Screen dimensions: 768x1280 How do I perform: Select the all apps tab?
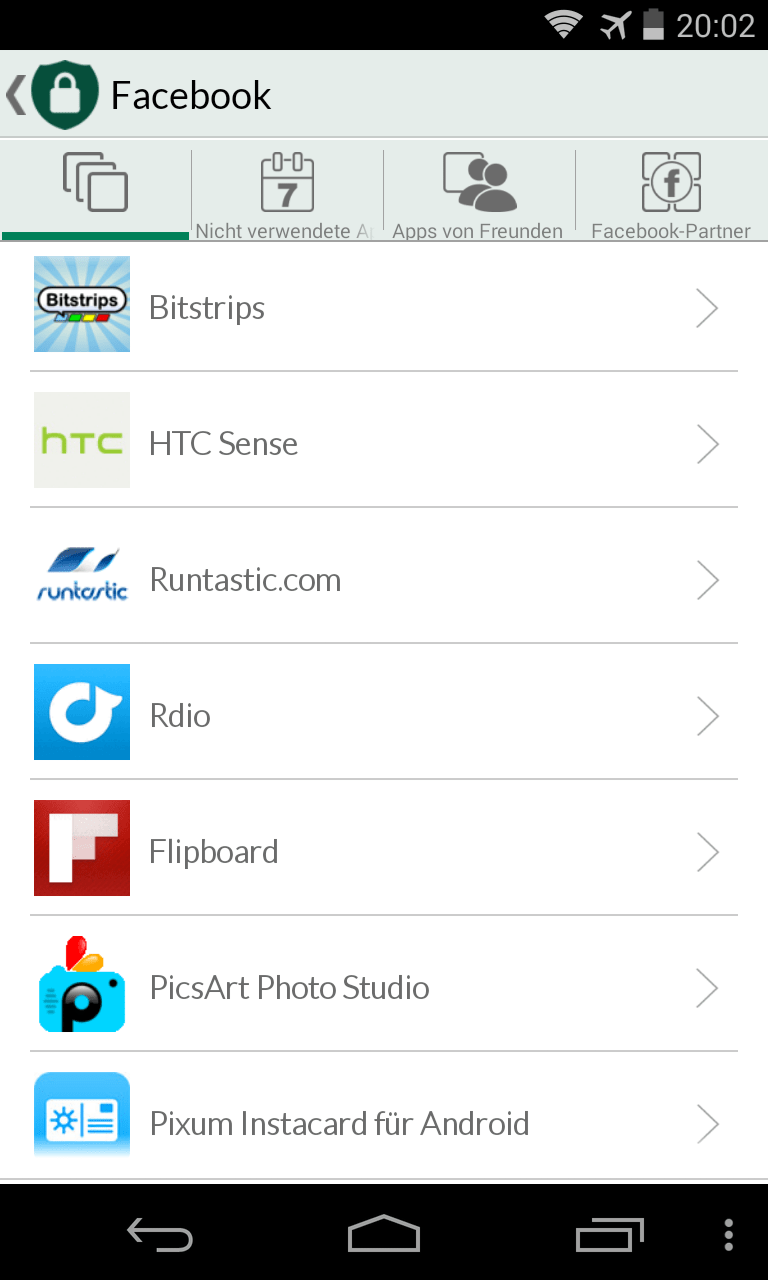(x=95, y=190)
